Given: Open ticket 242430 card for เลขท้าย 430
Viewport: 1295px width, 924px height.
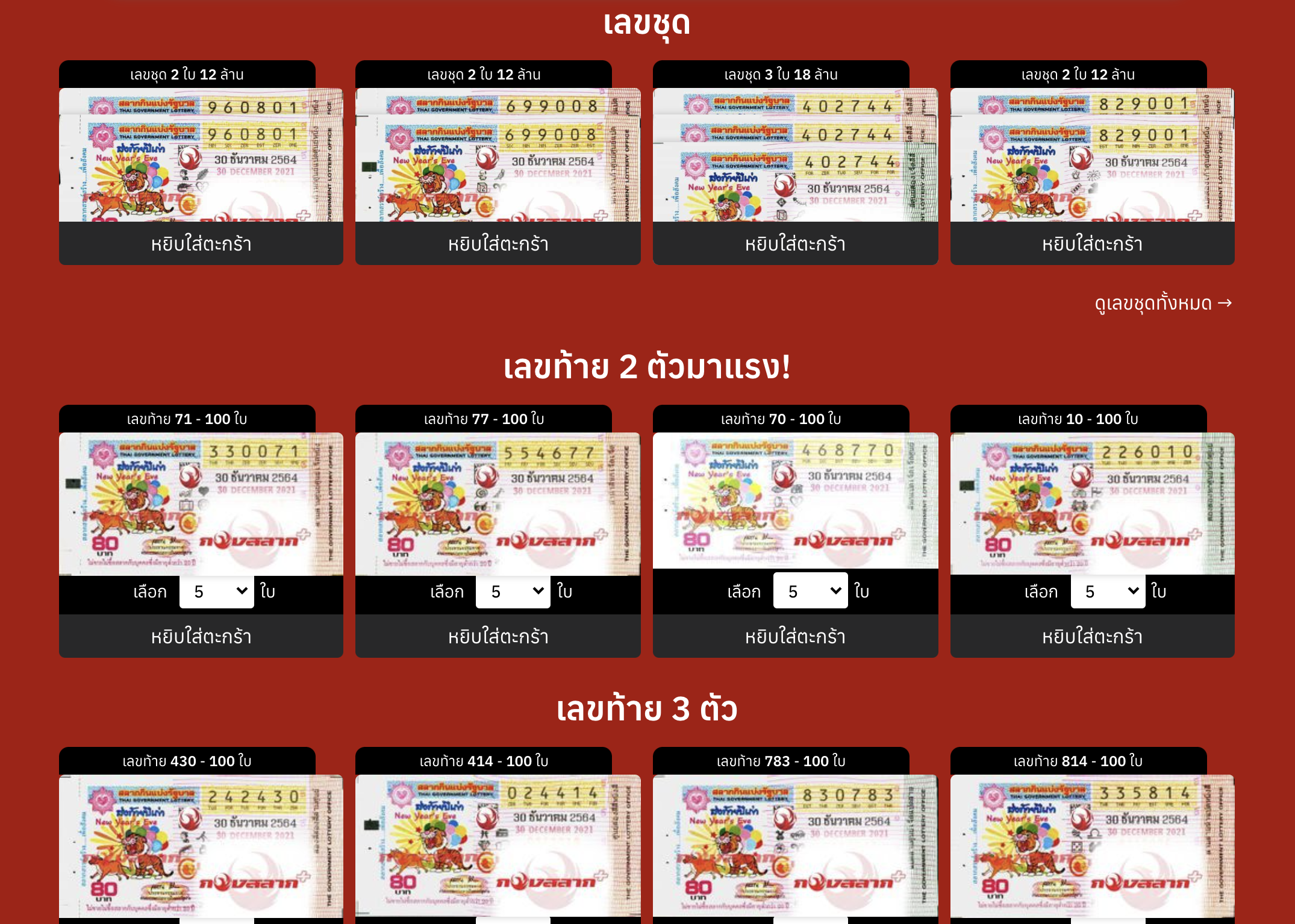Looking at the screenshot, I should pos(201,846).
